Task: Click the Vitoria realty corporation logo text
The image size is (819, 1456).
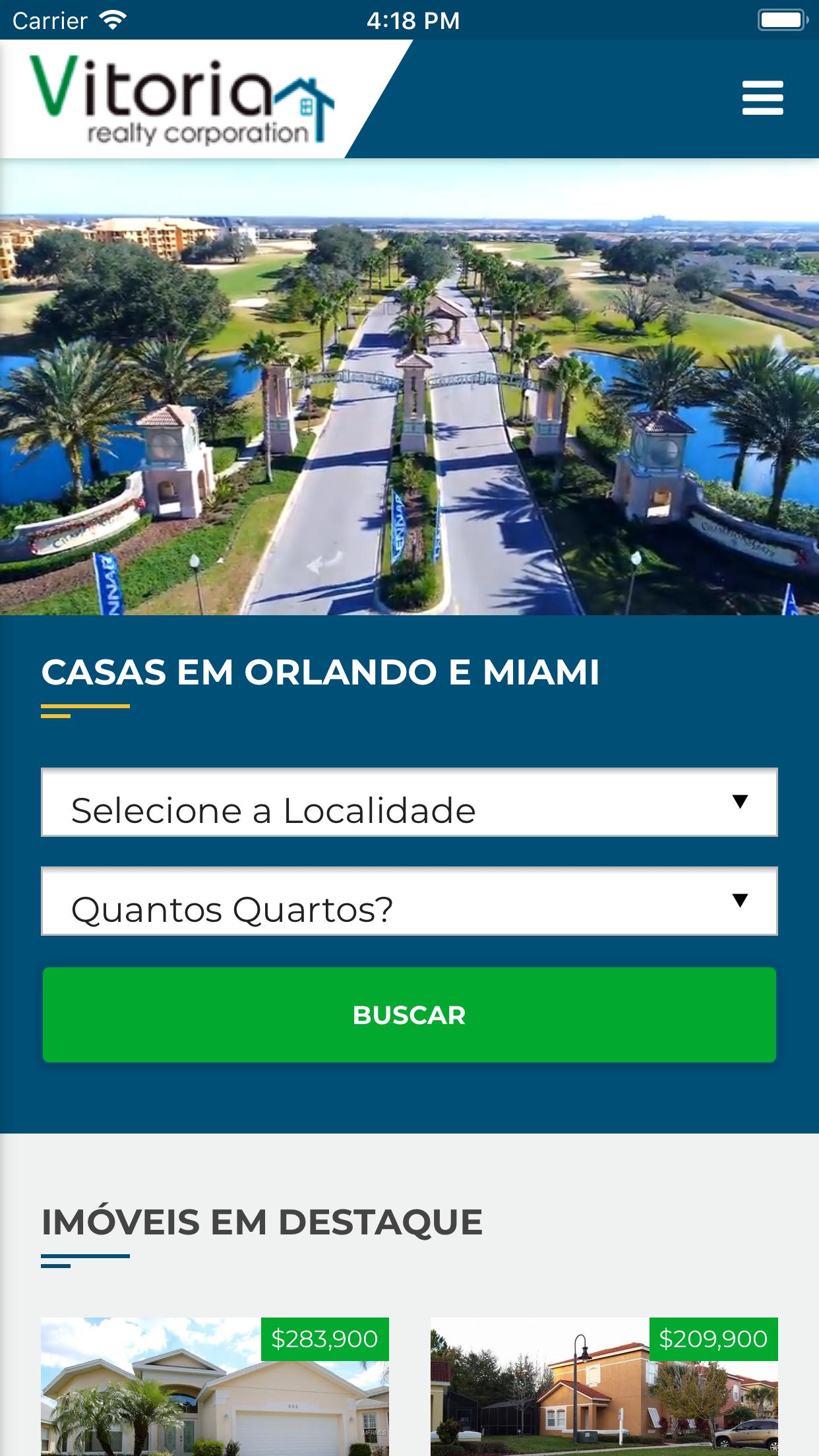Action: pos(165,99)
